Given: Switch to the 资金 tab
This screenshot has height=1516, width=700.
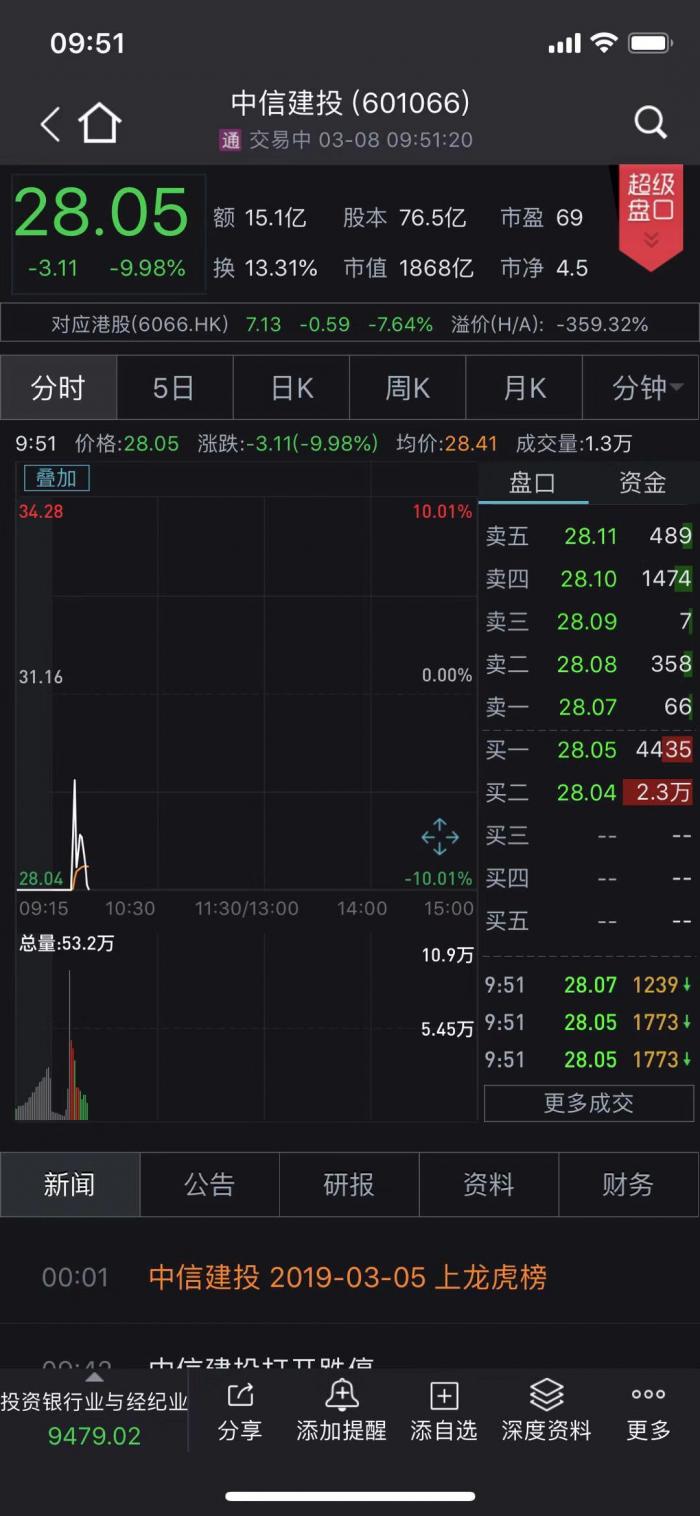Looking at the screenshot, I should click(x=642, y=484).
